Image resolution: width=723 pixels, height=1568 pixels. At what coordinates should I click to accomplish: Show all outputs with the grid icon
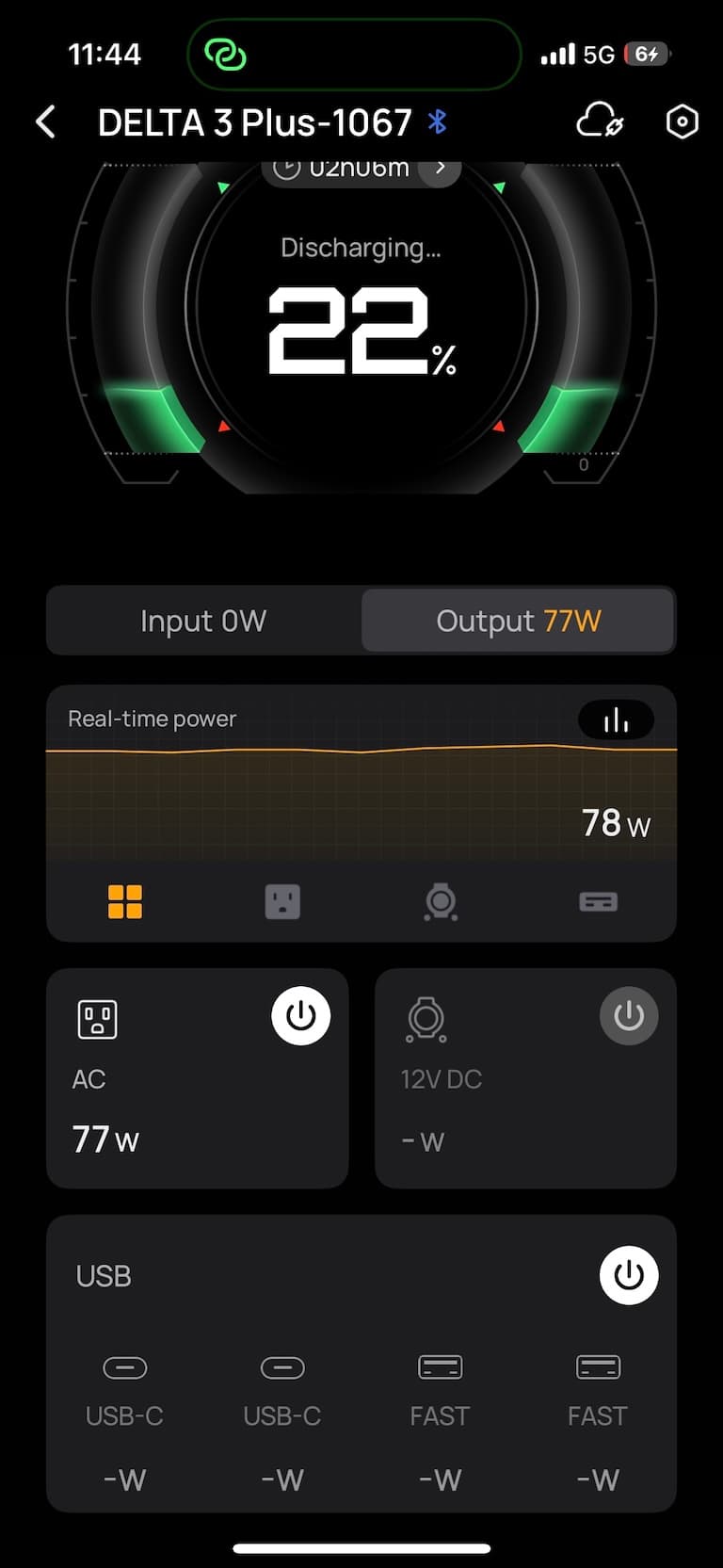(125, 902)
